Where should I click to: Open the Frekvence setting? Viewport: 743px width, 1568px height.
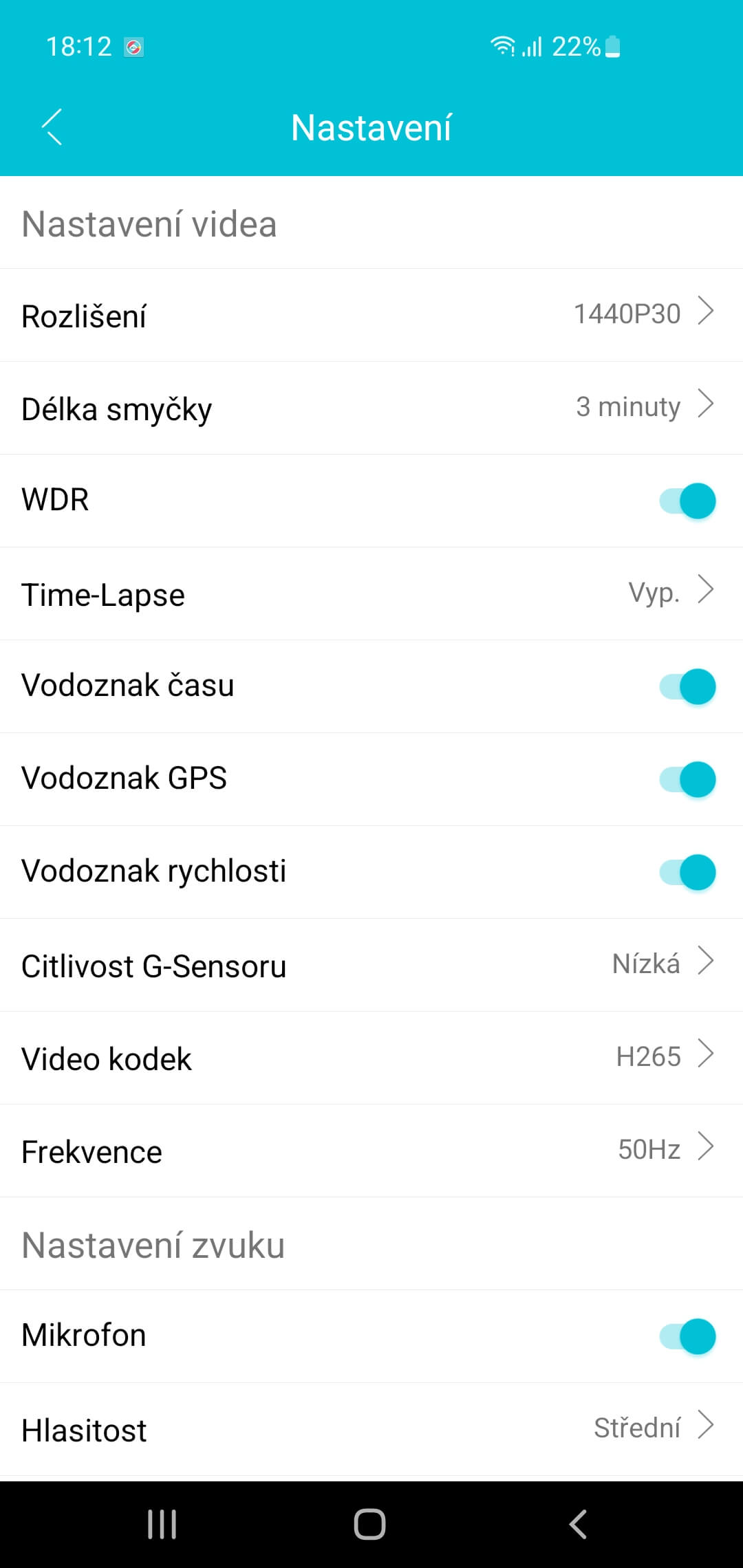pyautogui.click(x=371, y=1151)
